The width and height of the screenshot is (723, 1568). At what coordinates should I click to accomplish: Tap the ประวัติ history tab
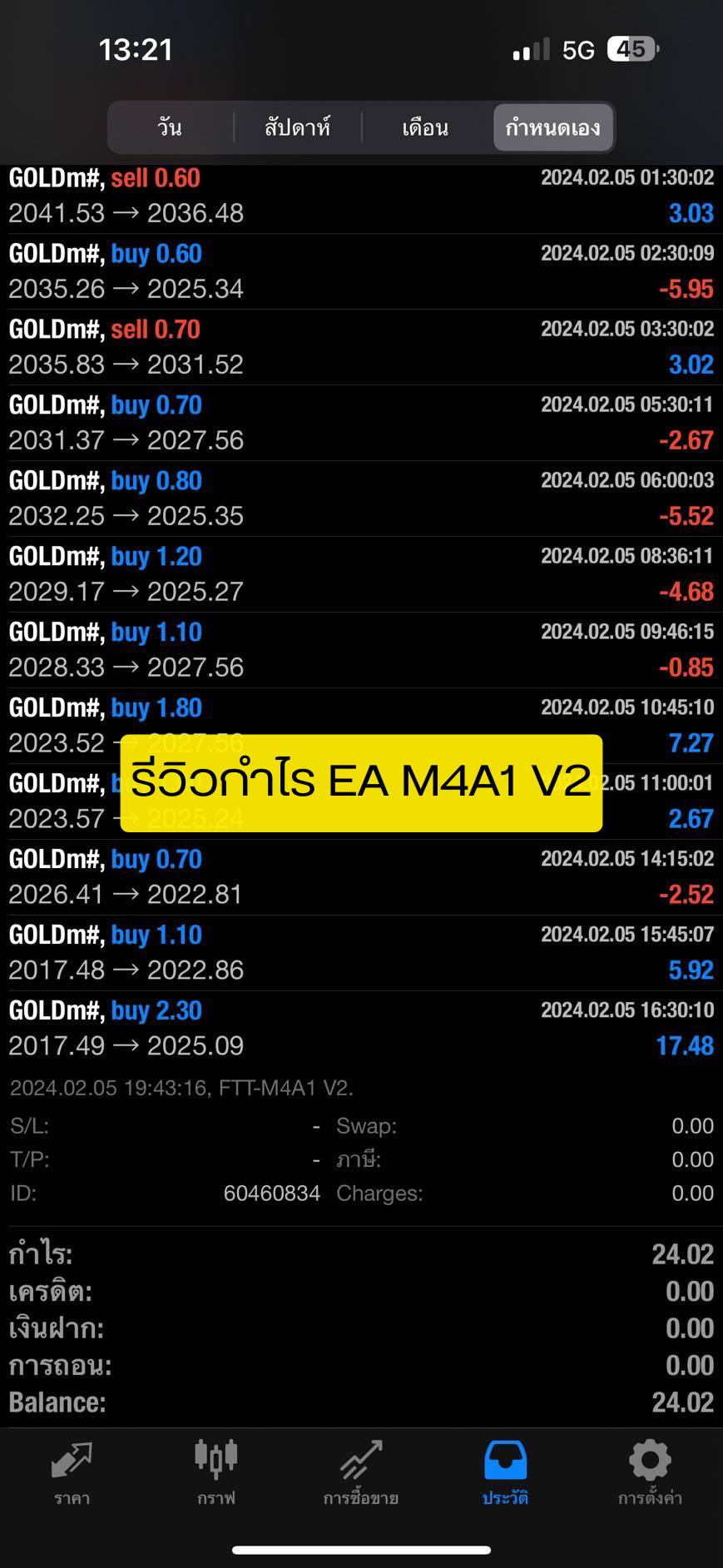pyautogui.click(x=506, y=1473)
